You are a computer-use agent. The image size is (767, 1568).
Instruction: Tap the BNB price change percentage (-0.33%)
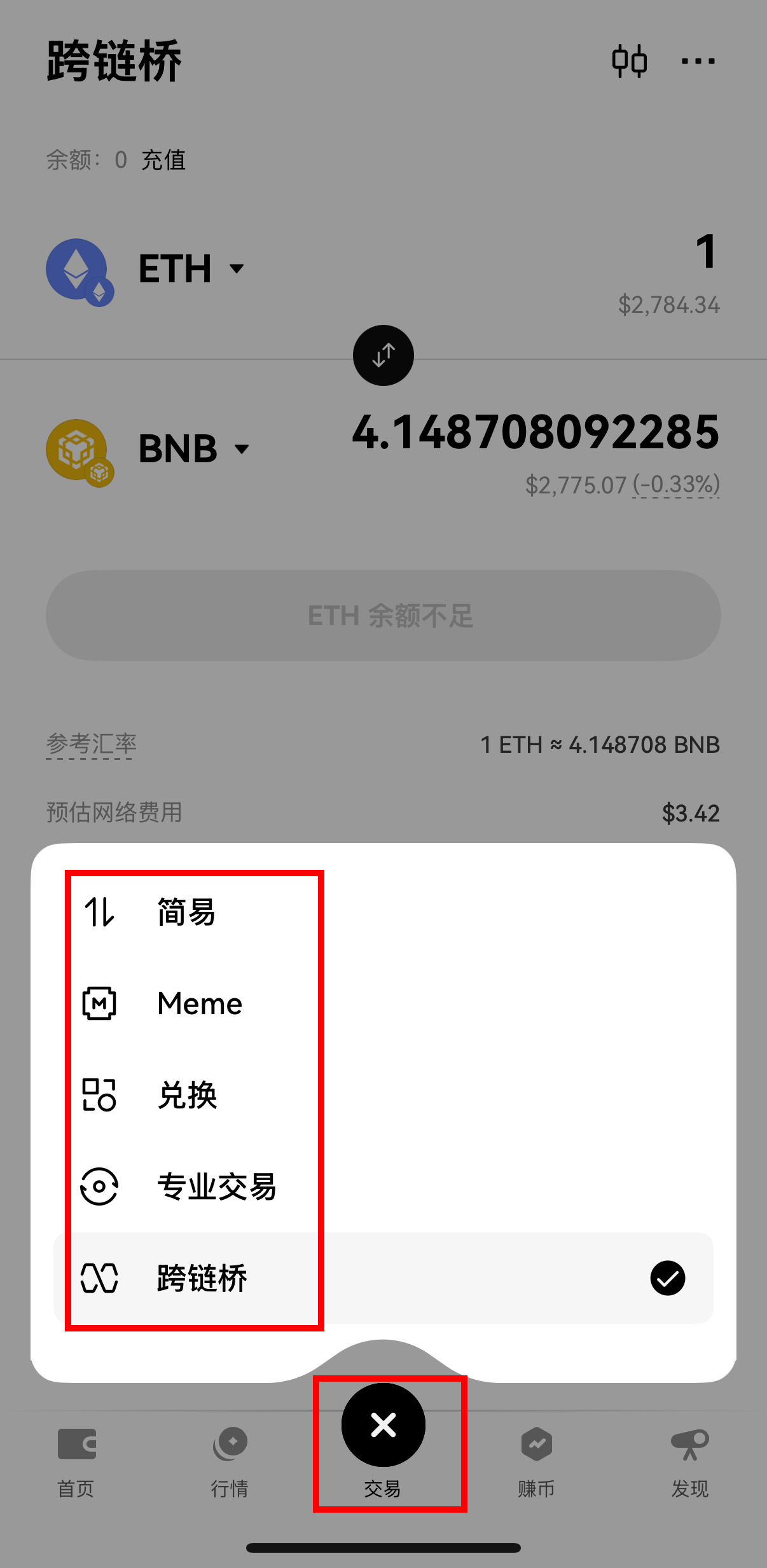[x=674, y=485]
